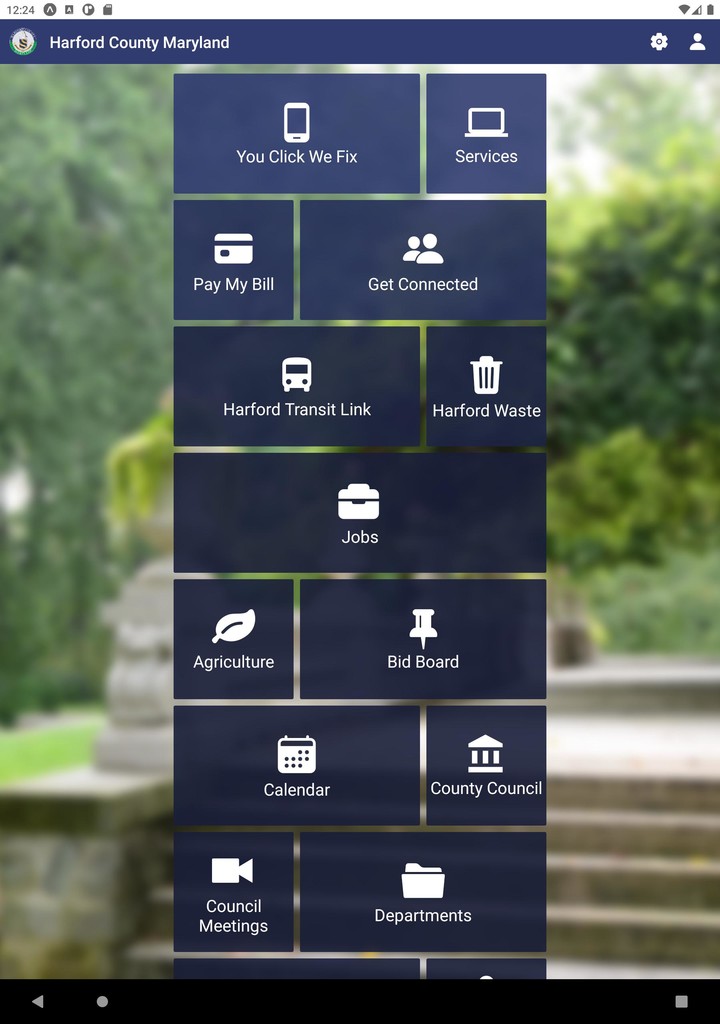Screen dimensions: 720x1024
Task: Tap the system back button
Action: (x=38, y=1001)
